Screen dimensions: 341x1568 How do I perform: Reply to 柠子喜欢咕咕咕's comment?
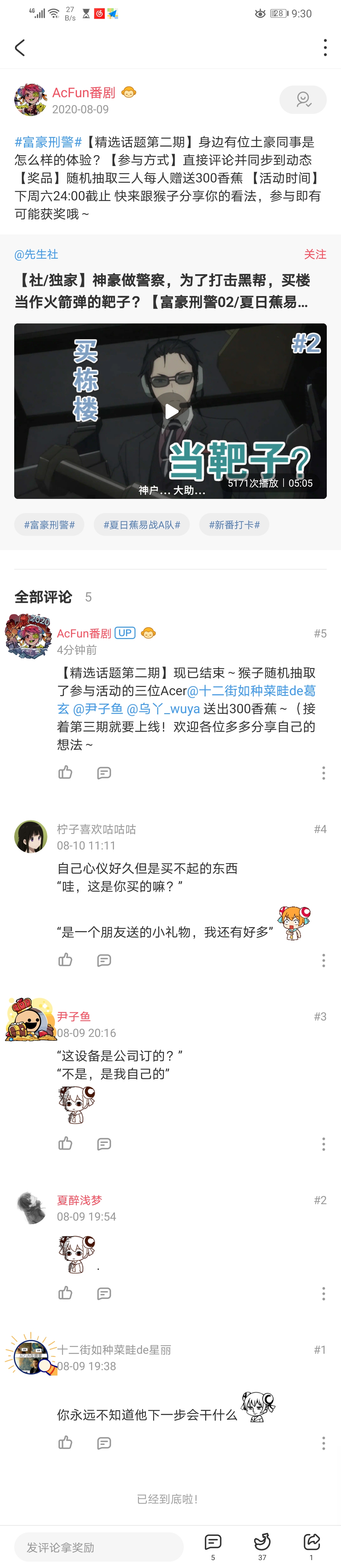(x=104, y=960)
